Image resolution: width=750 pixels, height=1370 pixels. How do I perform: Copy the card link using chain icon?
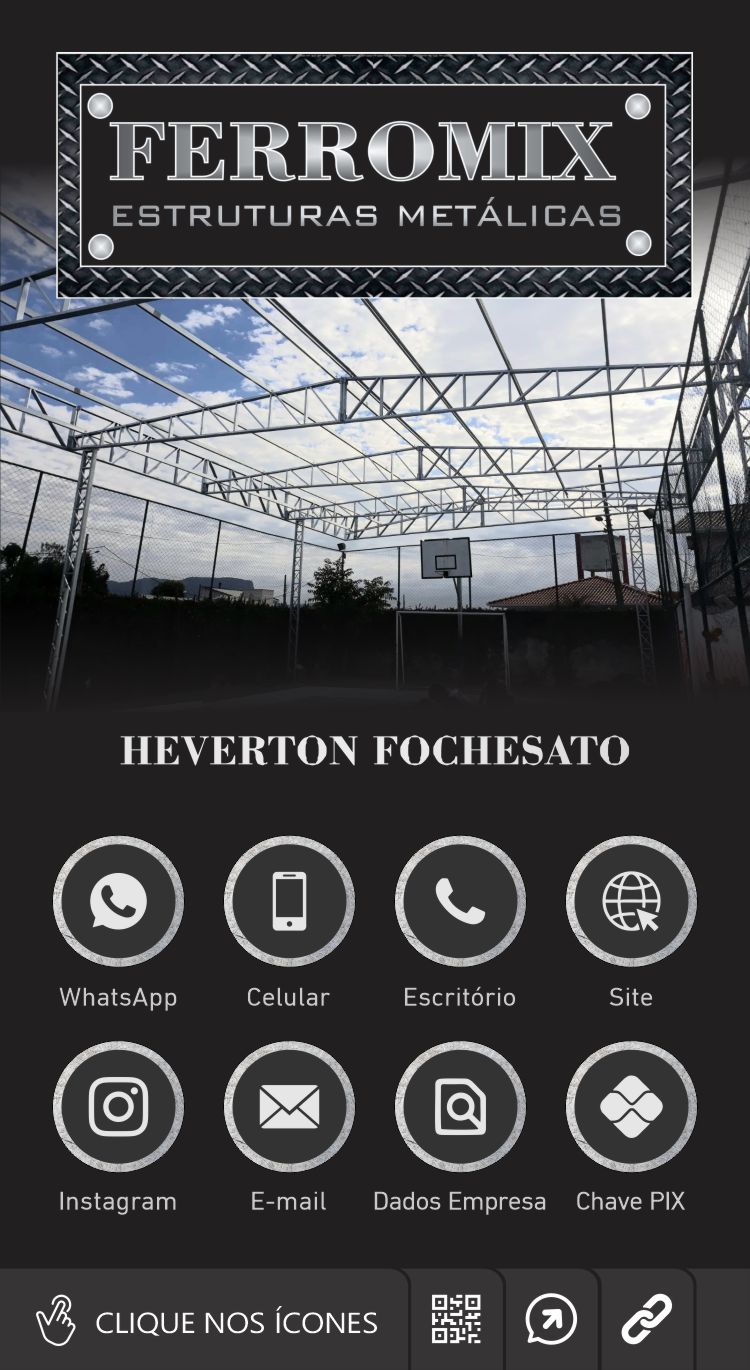tap(646, 1320)
